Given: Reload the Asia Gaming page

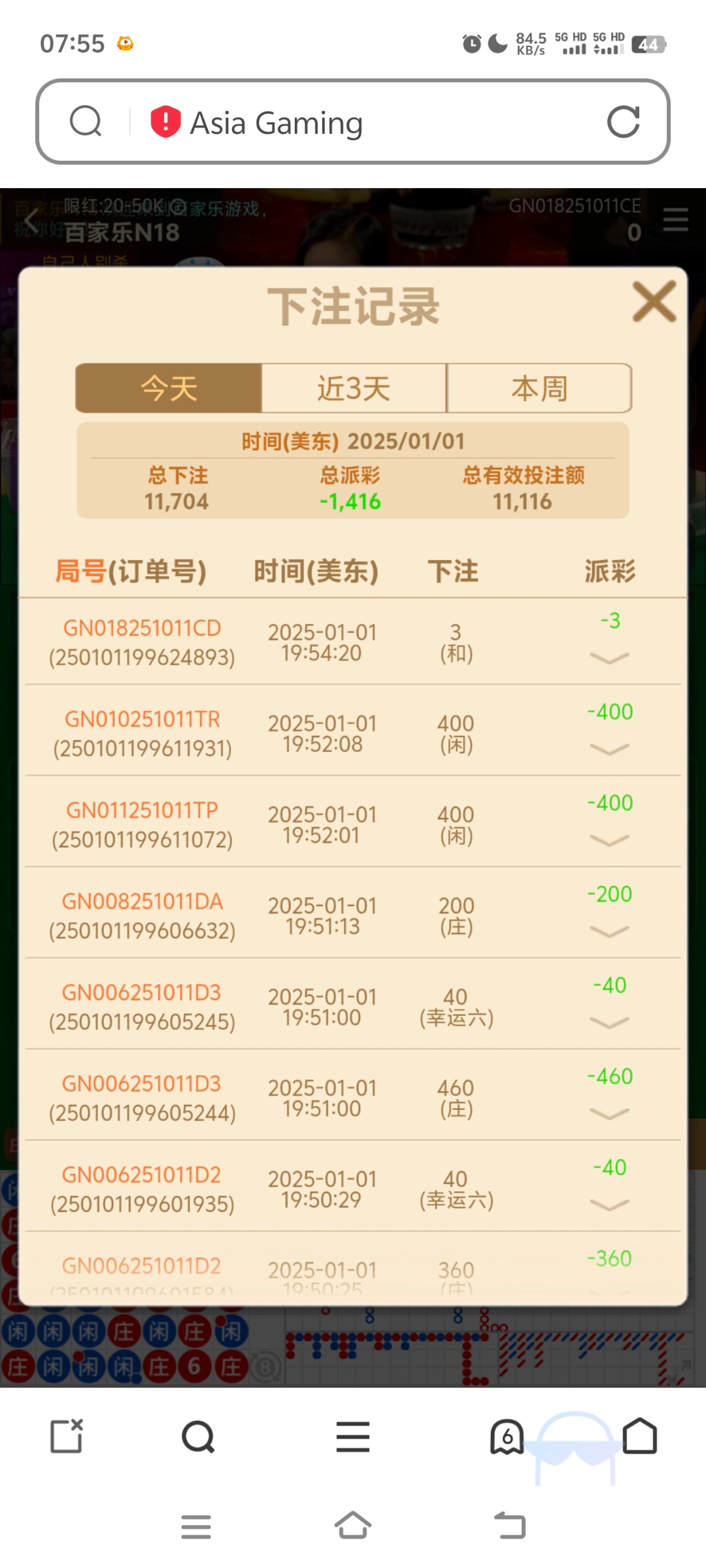Looking at the screenshot, I should tap(623, 122).
